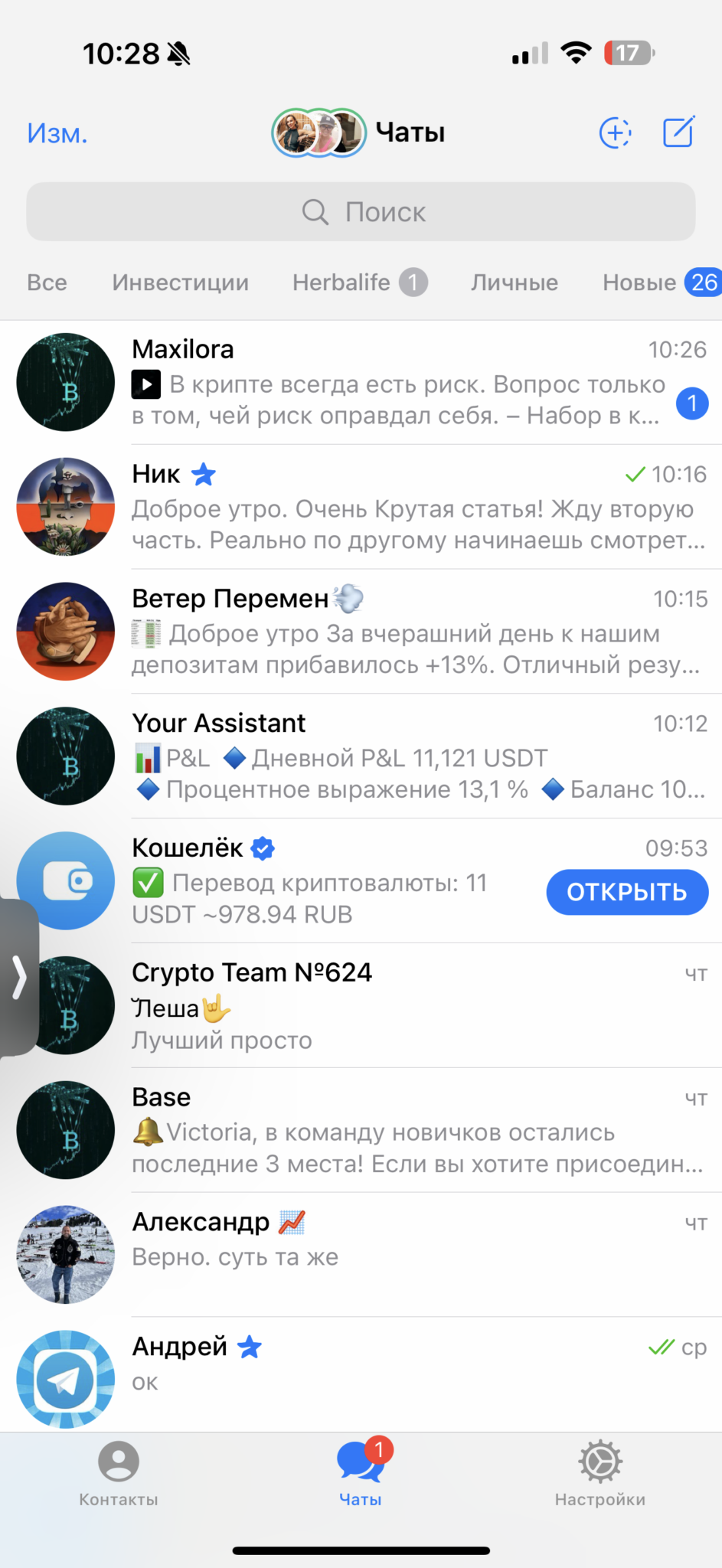Switch to the Herbalife folder tab
This screenshot has height=1568, width=722.
click(360, 283)
